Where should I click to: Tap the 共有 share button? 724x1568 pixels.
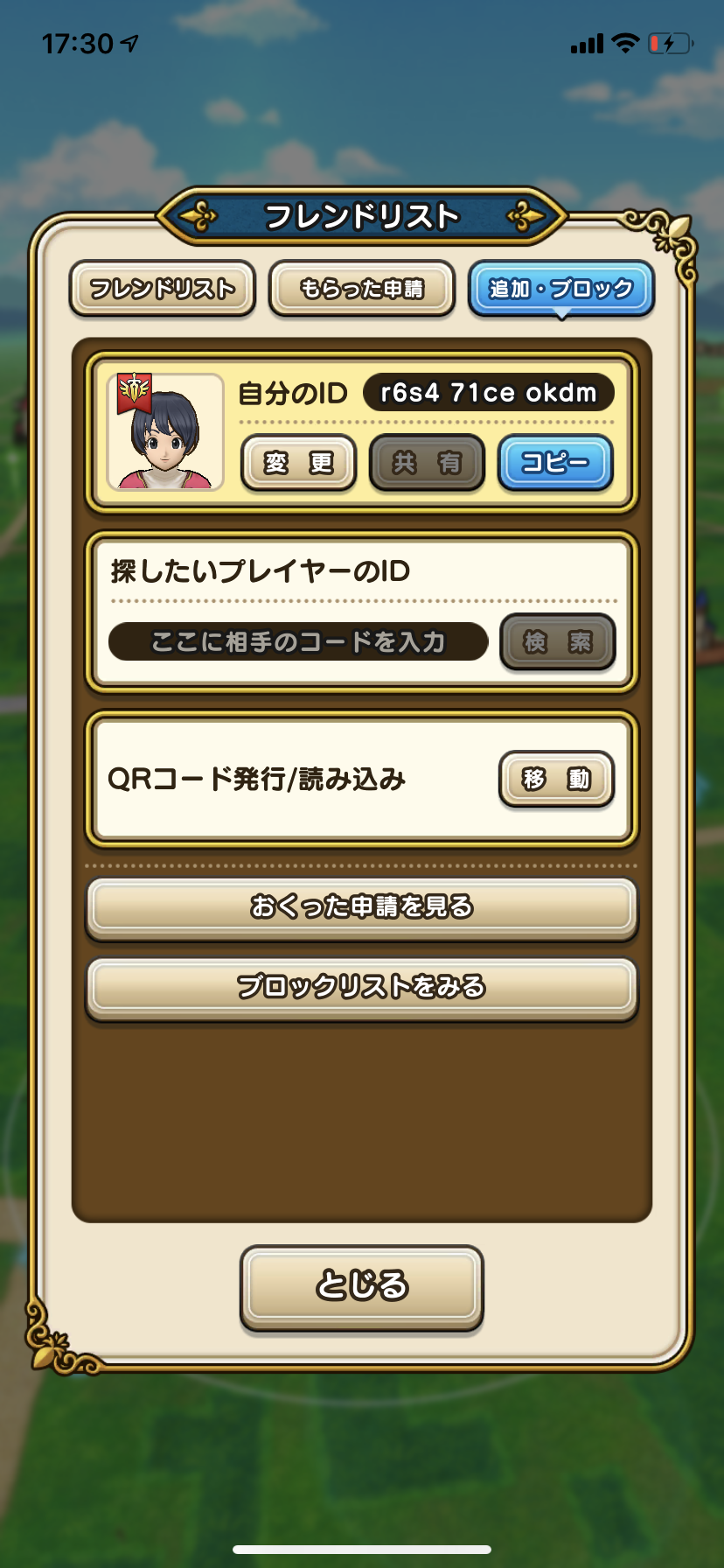[x=427, y=463]
